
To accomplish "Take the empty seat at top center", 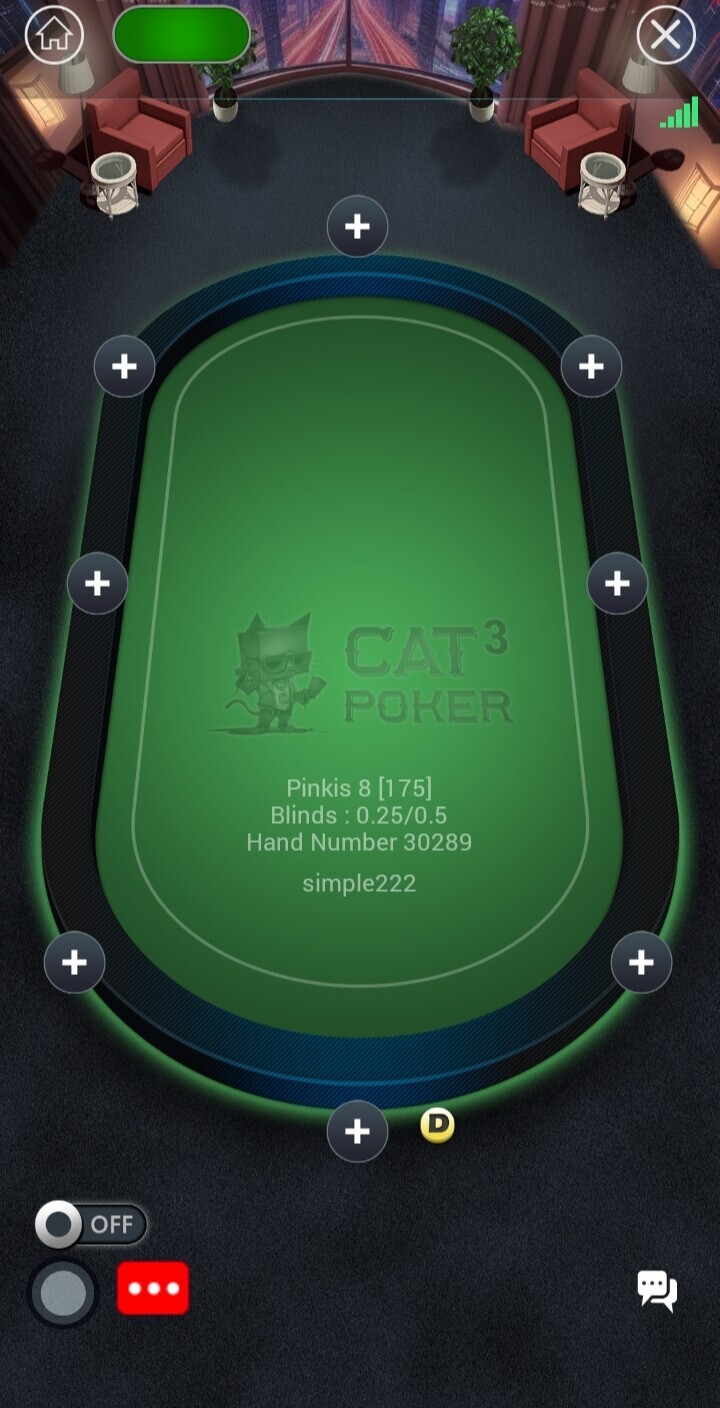I will [357, 226].
